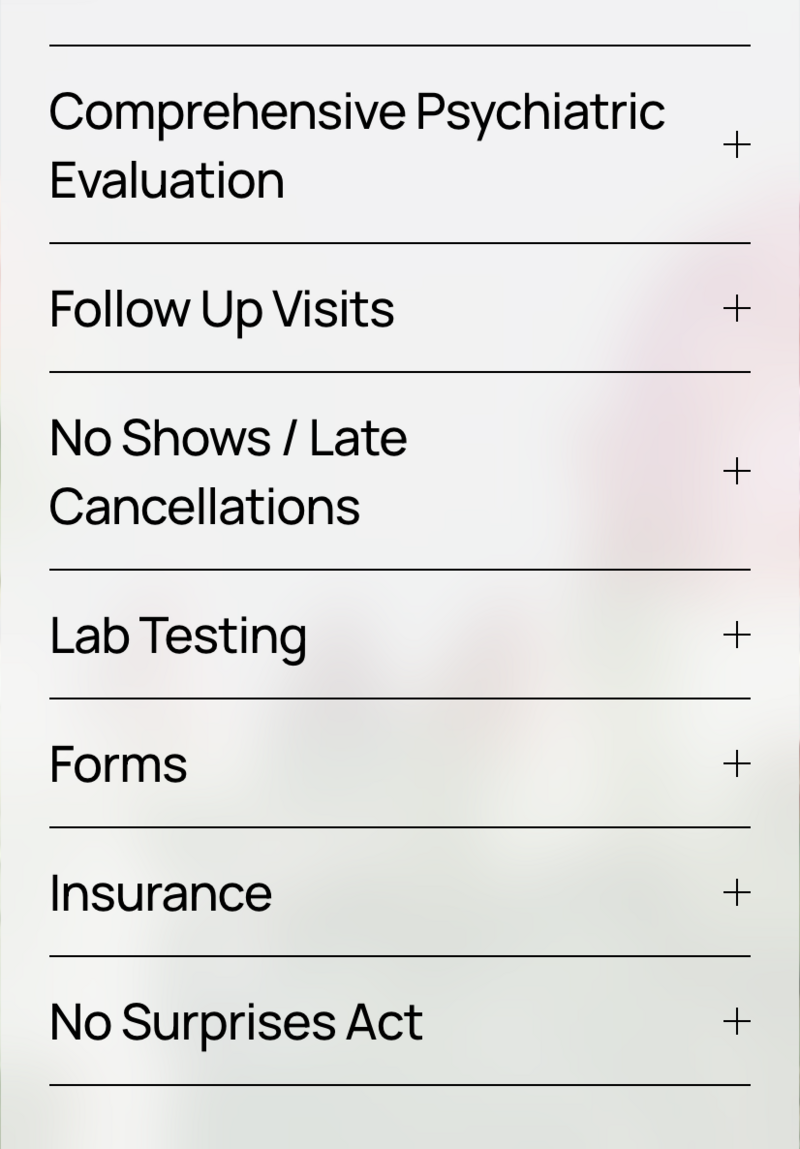The width and height of the screenshot is (800, 1149).
Task: Expand the Lab Testing section
Action: coord(736,635)
